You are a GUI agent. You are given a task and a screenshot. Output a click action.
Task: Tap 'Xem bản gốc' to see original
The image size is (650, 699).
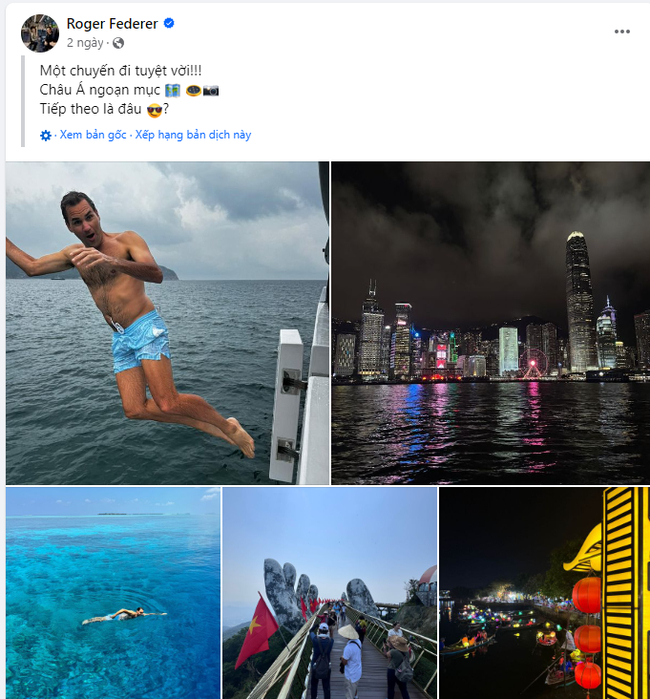[92, 135]
